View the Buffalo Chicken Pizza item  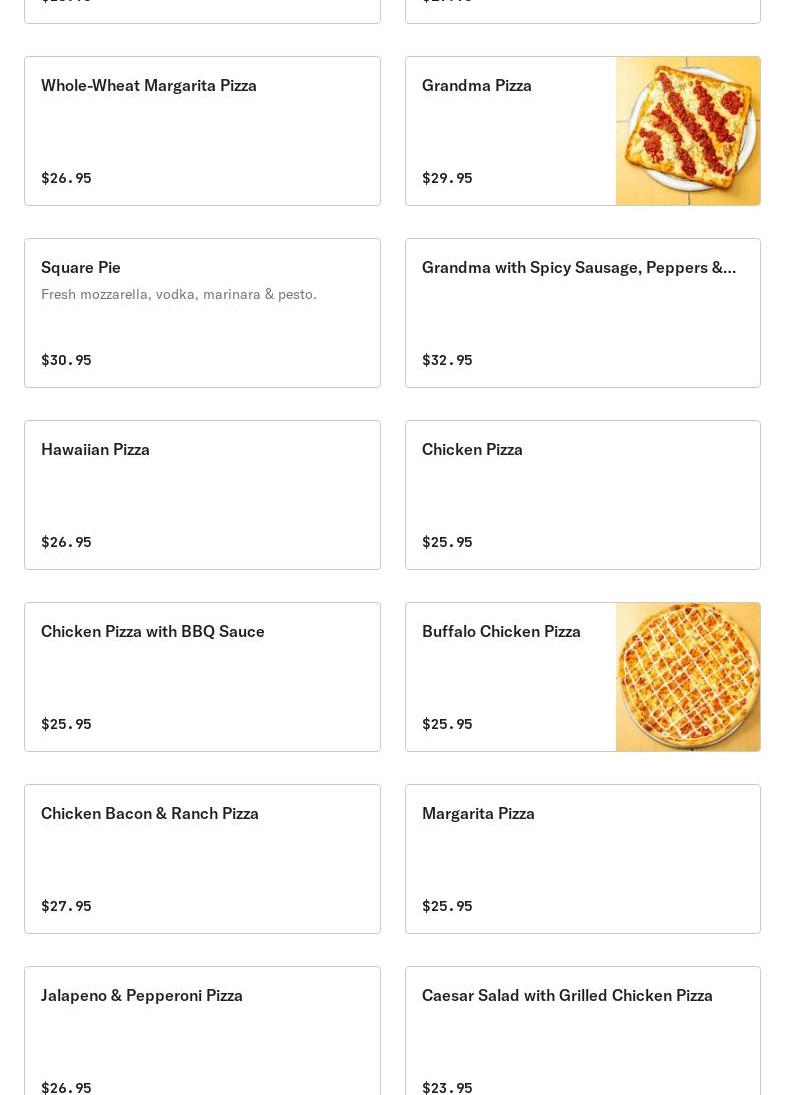(x=582, y=677)
